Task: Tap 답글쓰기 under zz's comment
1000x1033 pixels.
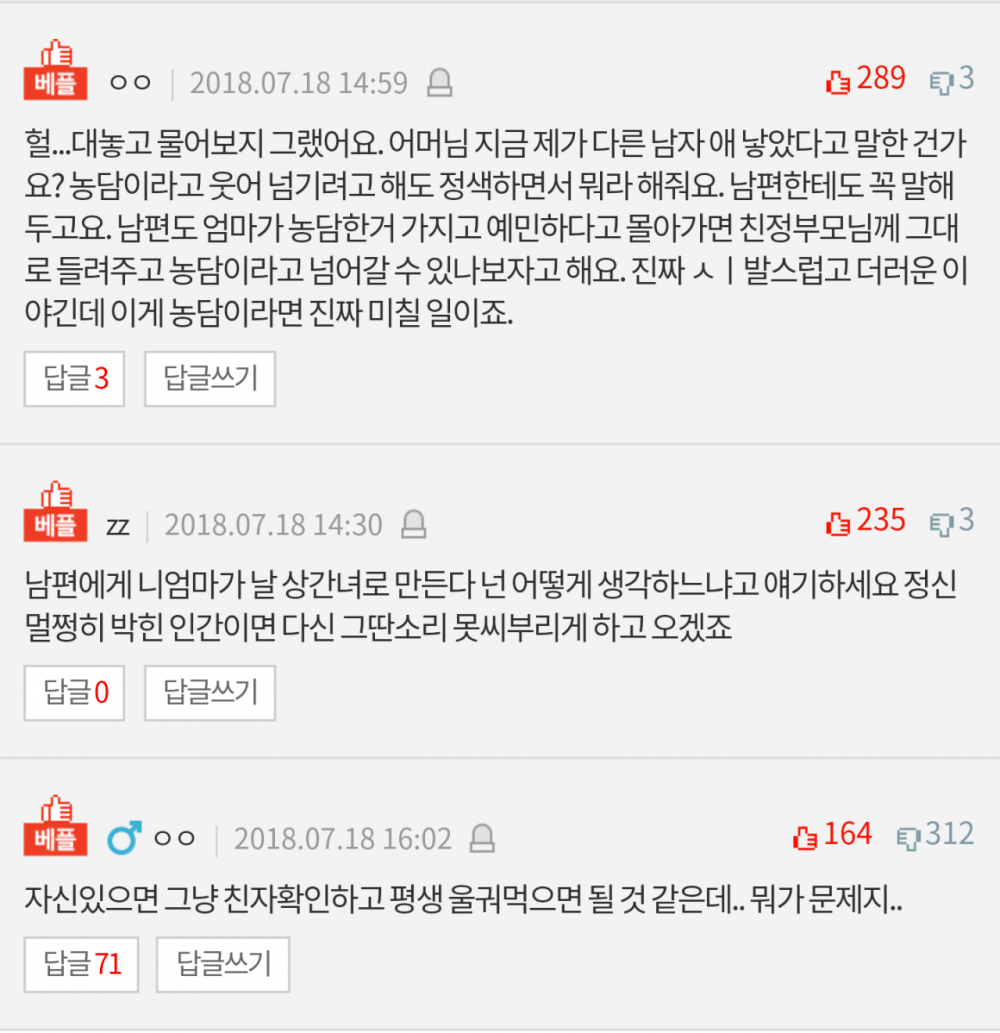Action: [x=210, y=693]
